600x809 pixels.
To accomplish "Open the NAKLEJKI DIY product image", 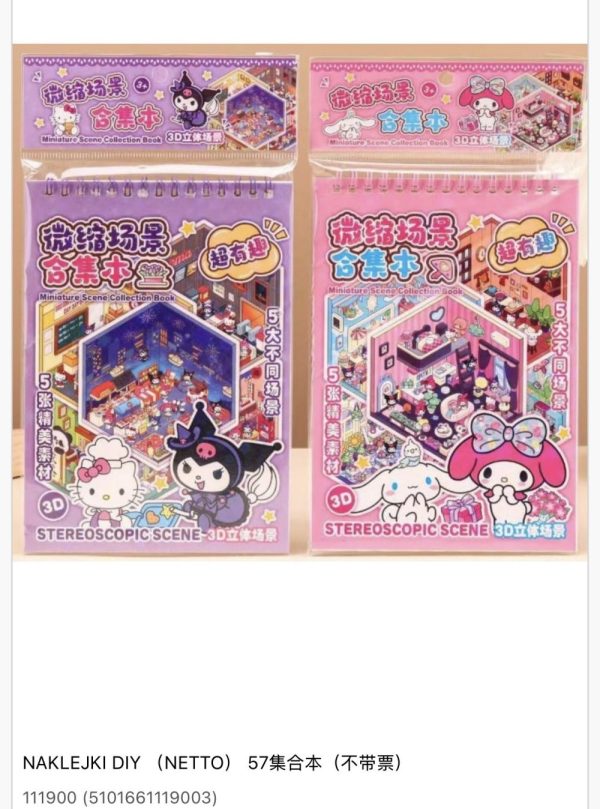I will point(300,300).
